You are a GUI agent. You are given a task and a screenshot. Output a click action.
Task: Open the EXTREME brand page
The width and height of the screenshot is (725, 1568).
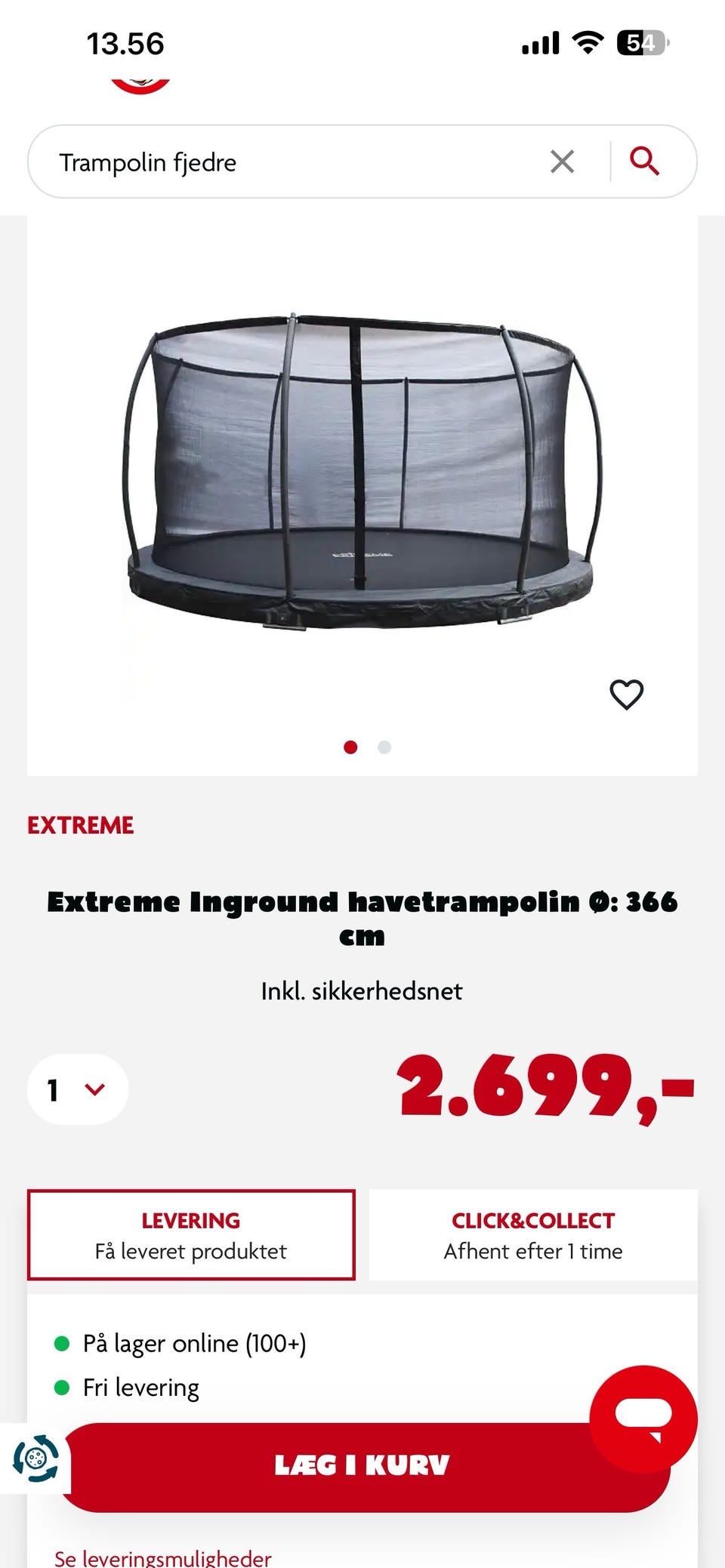coord(80,824)
